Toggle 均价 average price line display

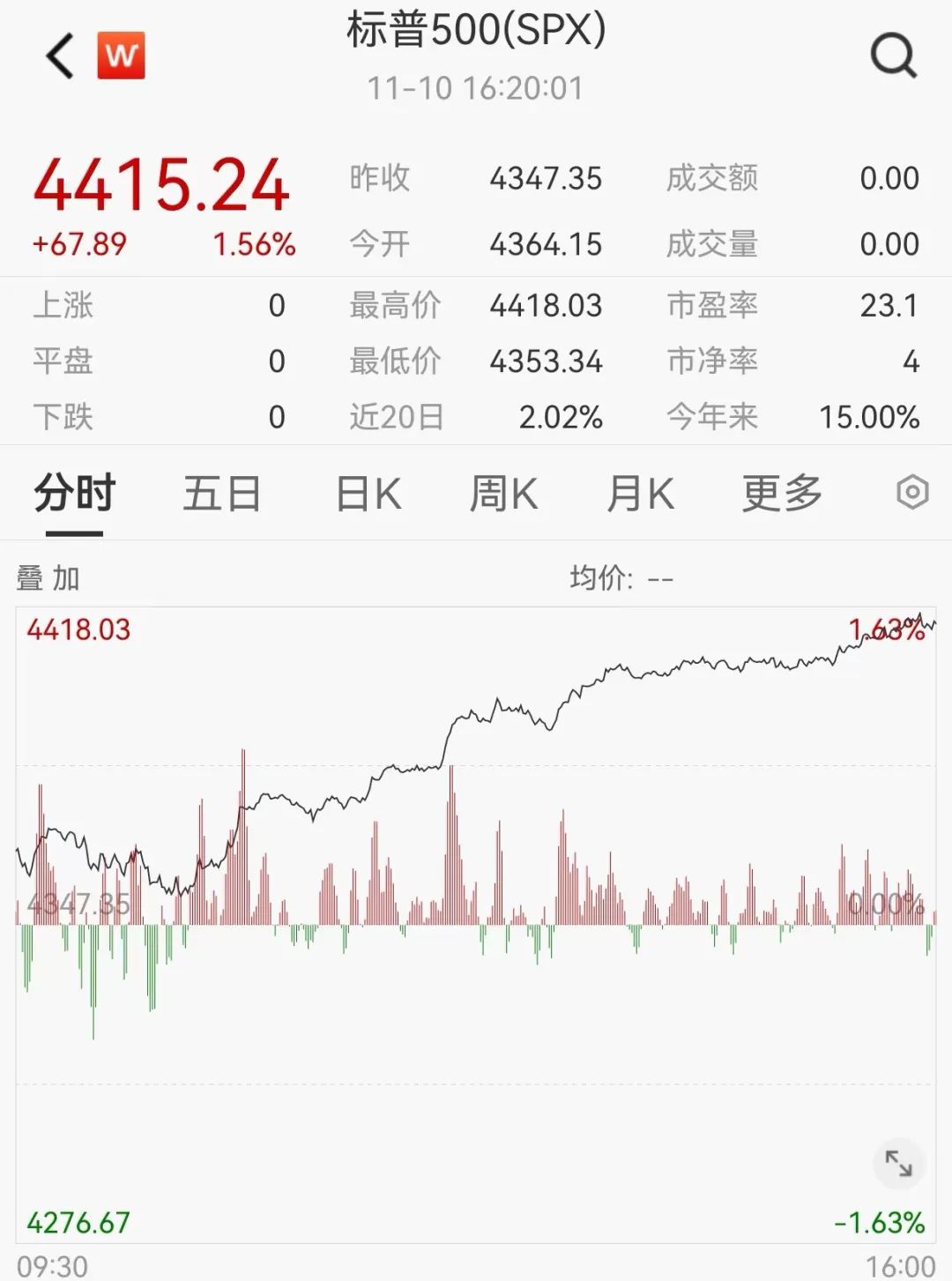coord(622,579)
